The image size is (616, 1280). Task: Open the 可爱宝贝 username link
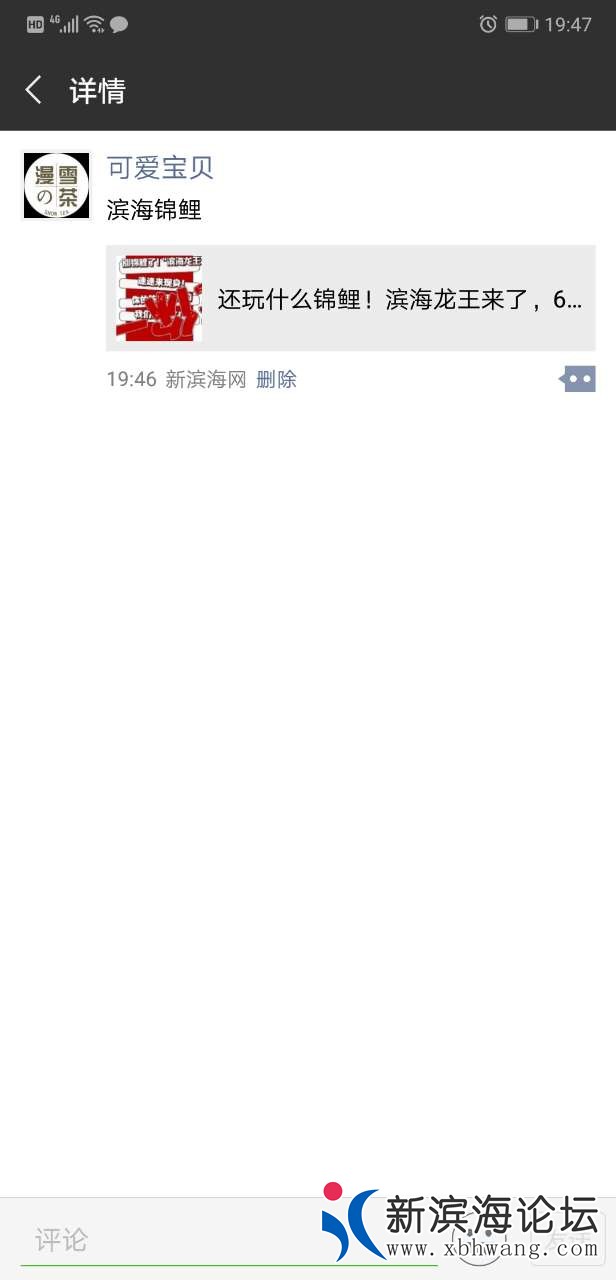click(160, 167)
